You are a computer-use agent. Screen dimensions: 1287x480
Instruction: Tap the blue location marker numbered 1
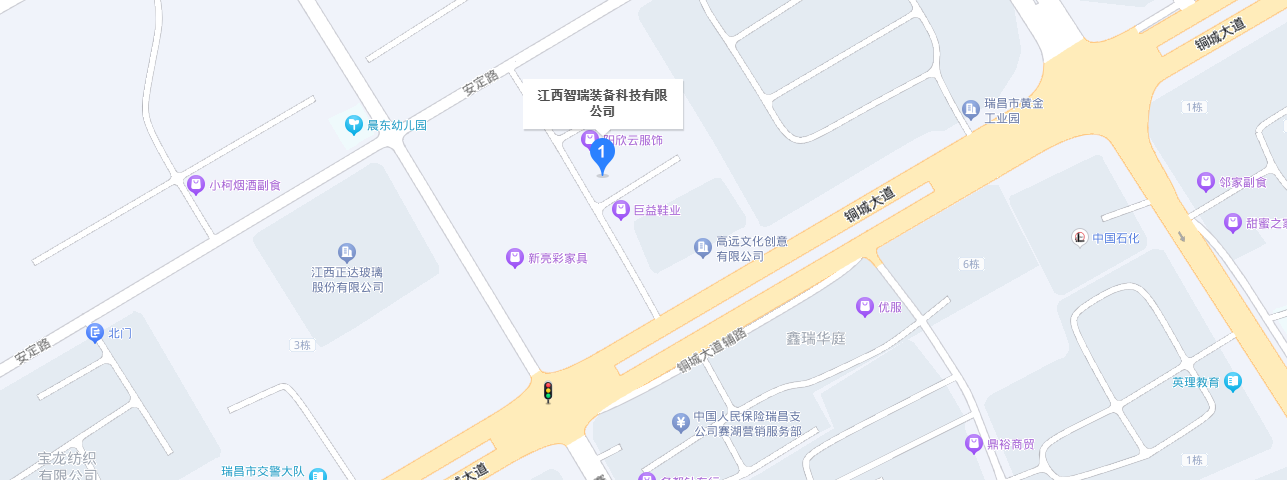point(601,155)
